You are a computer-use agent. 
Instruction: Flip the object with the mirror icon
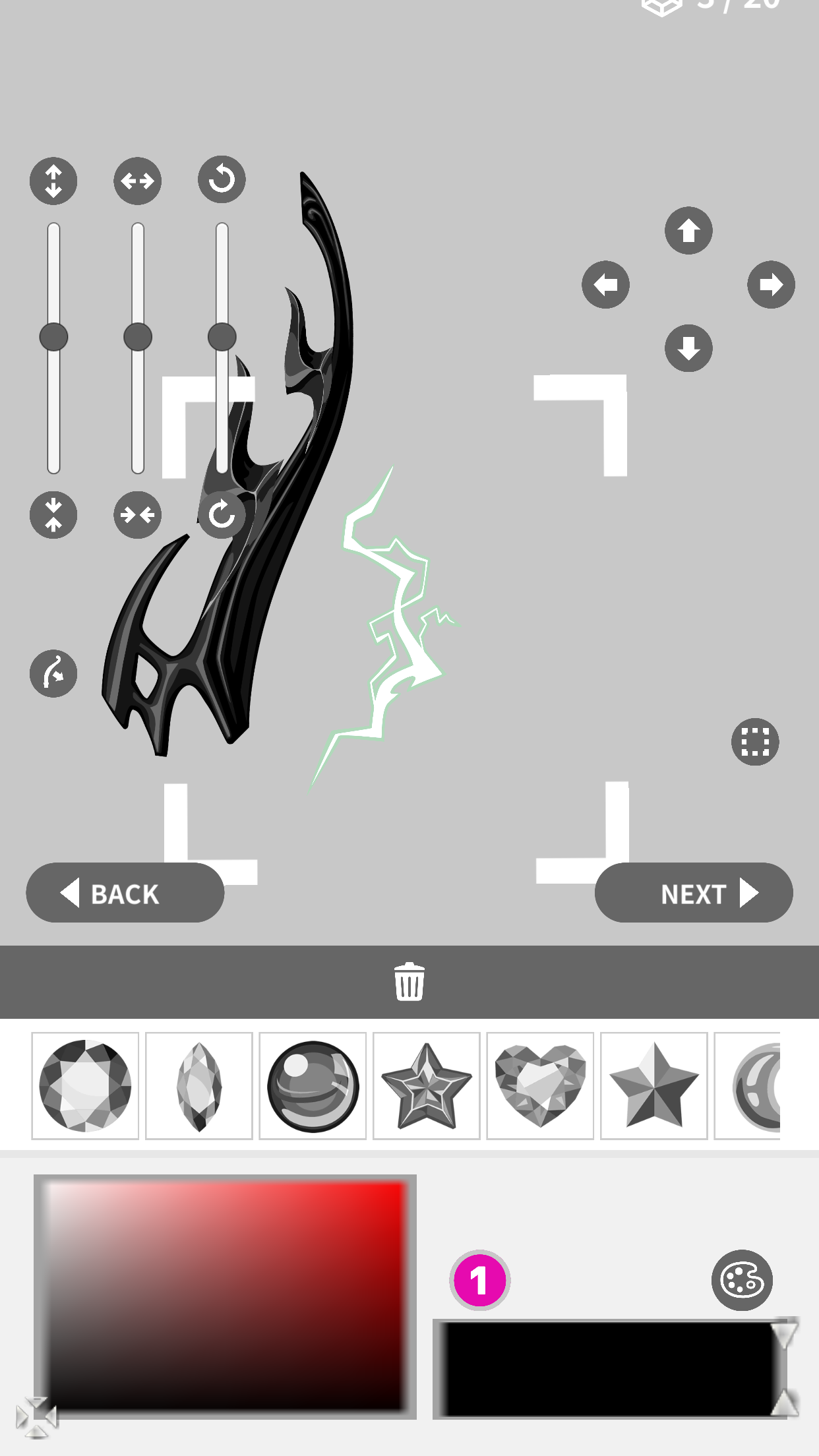point(53,674)
